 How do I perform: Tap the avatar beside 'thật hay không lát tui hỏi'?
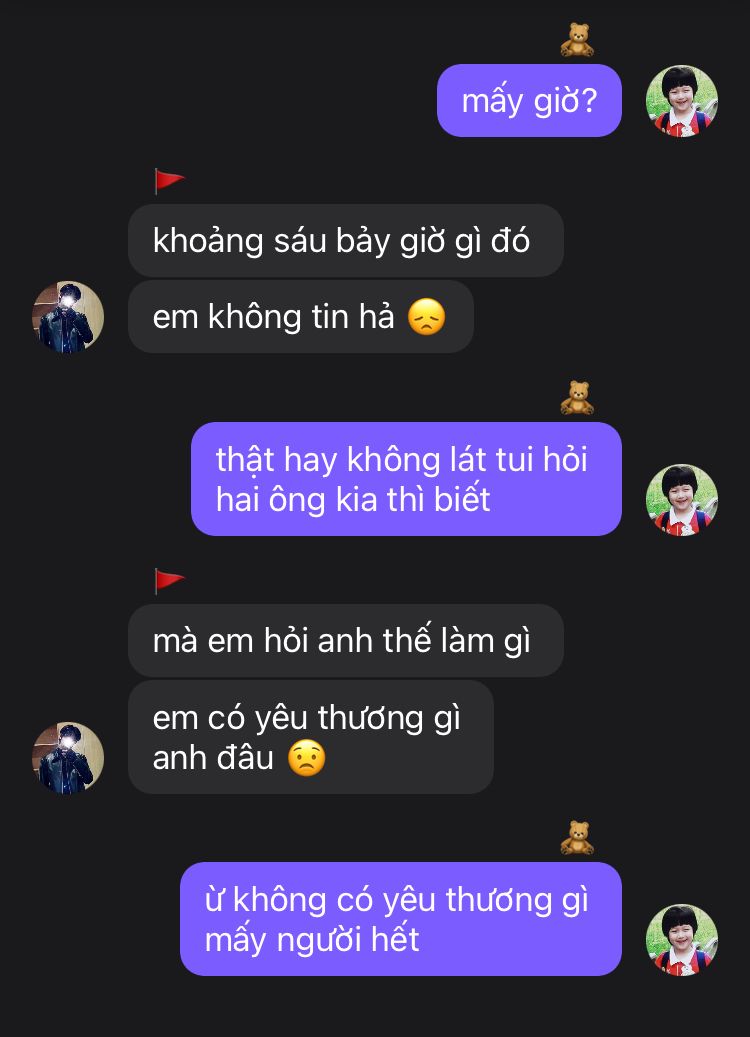coord(682,500)
